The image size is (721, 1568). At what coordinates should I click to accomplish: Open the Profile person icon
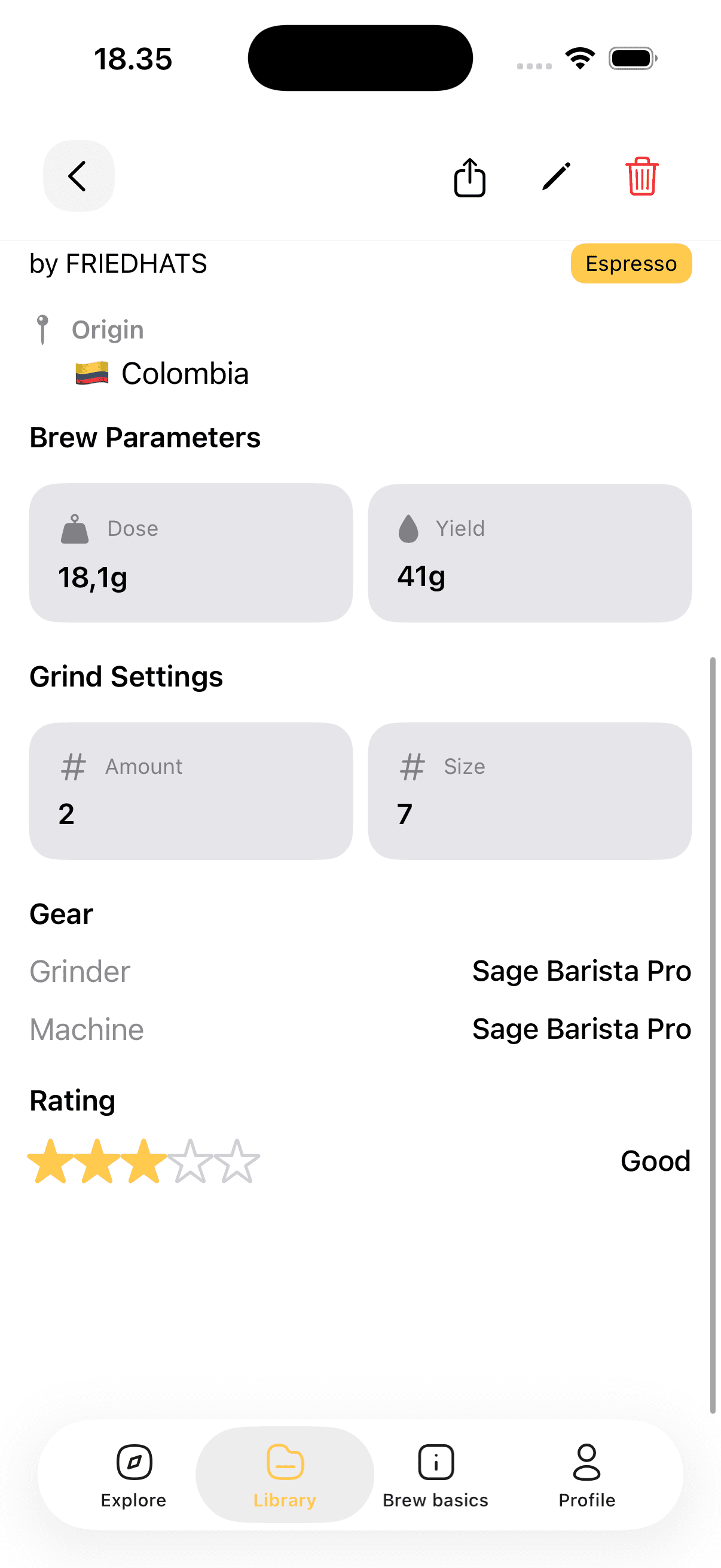pyautogui.click(x=586, y=1462)
